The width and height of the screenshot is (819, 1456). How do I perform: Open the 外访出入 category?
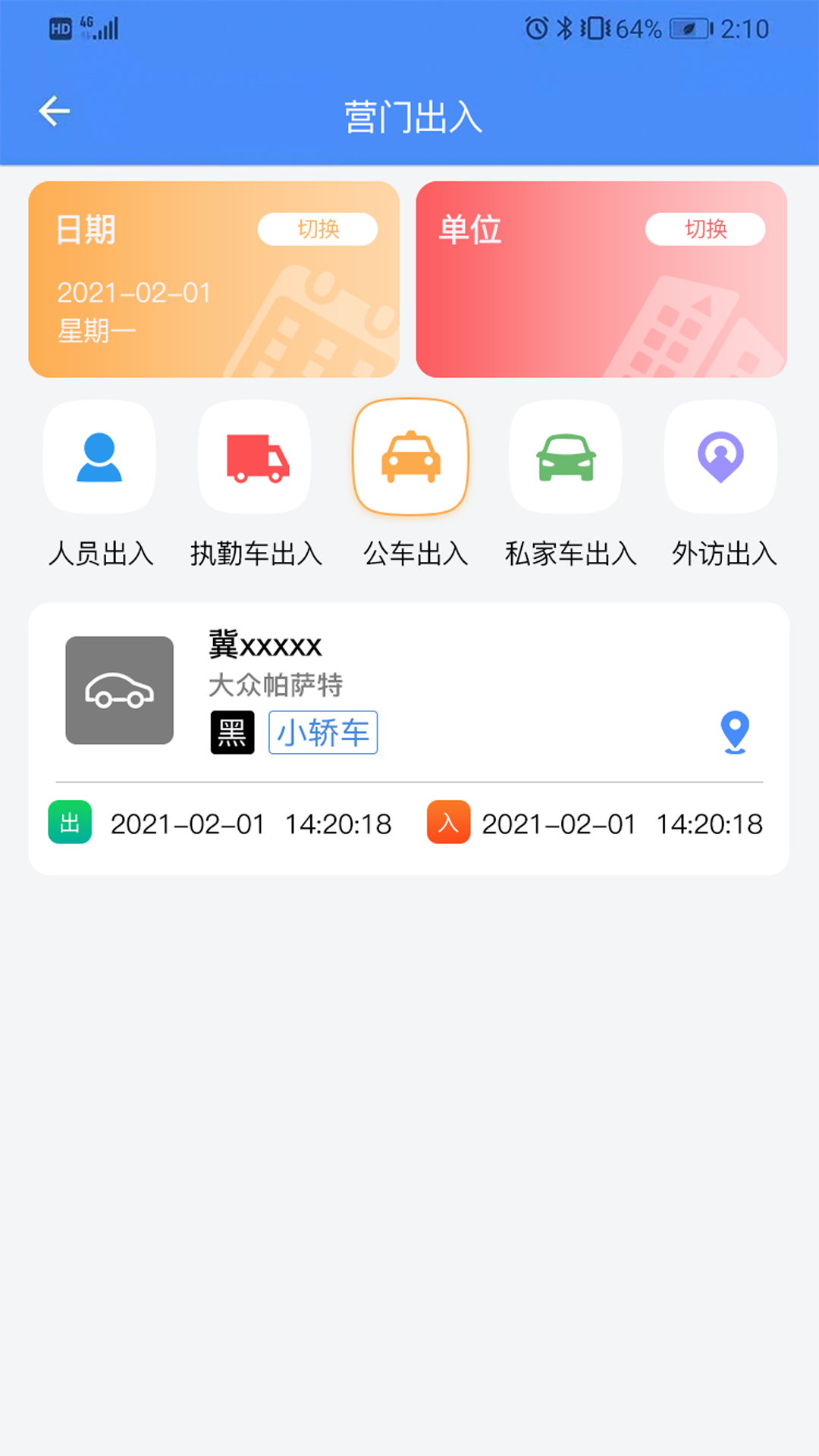coord(720,457)
